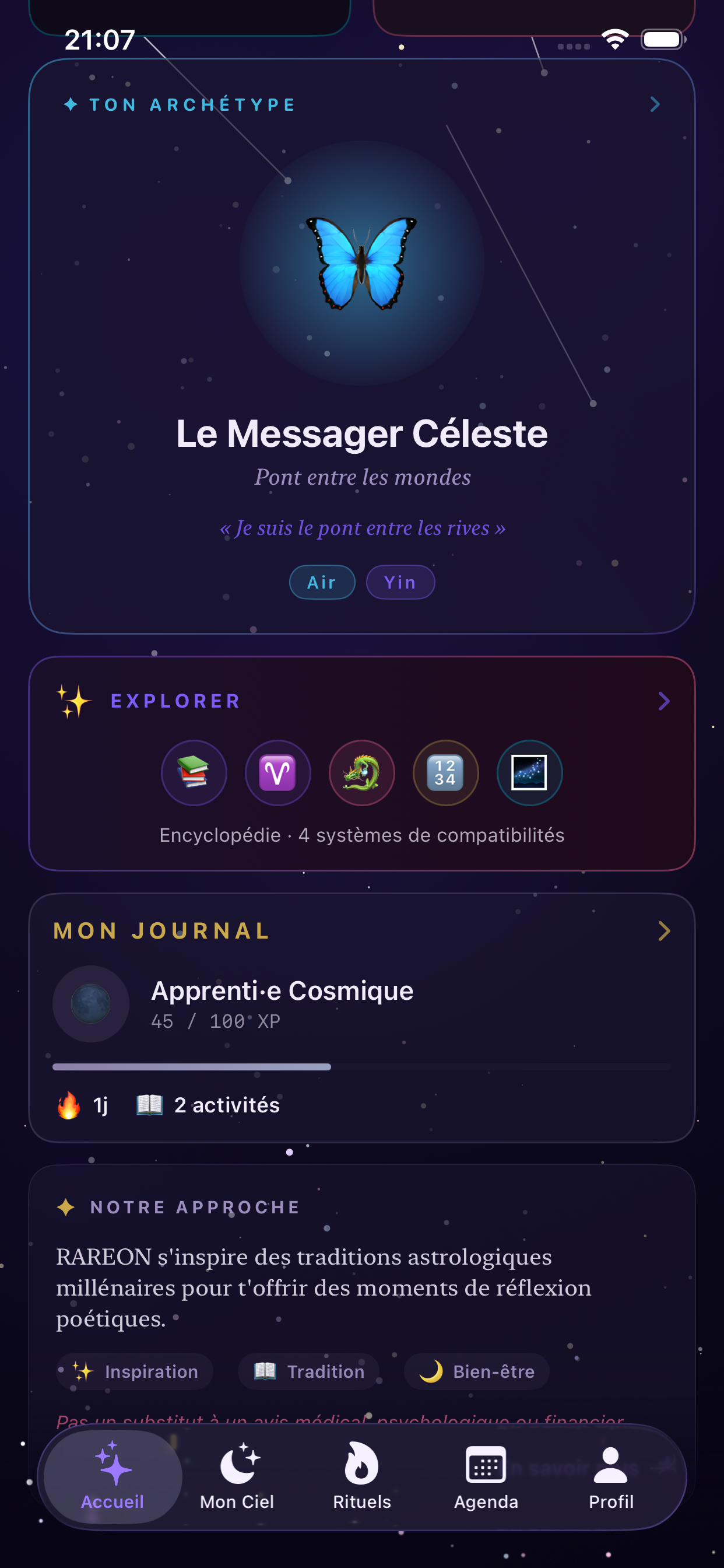Open the Agenda tab
Screen dimensions: 724x1568
coord(486,1476)
